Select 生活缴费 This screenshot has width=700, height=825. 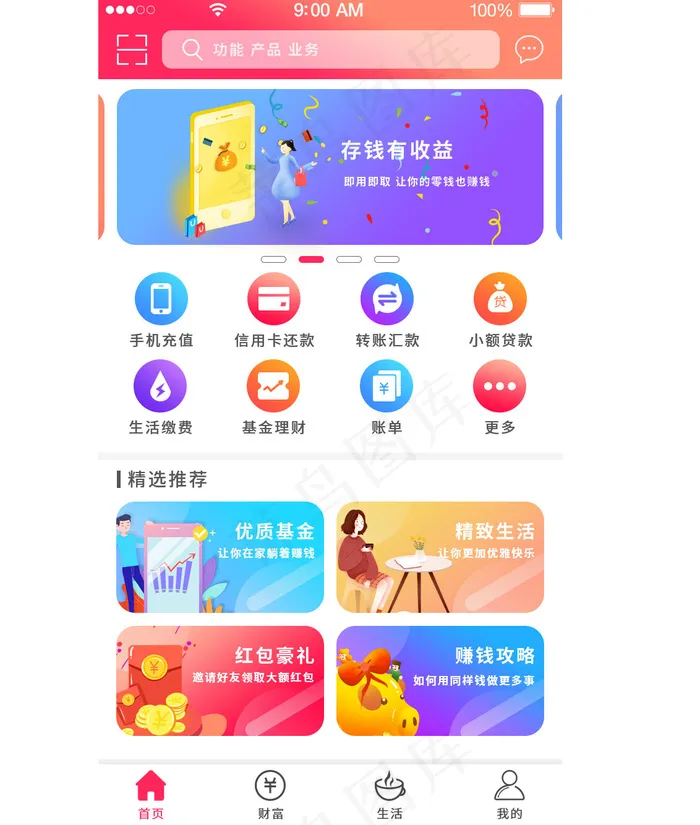click(161, 398)
